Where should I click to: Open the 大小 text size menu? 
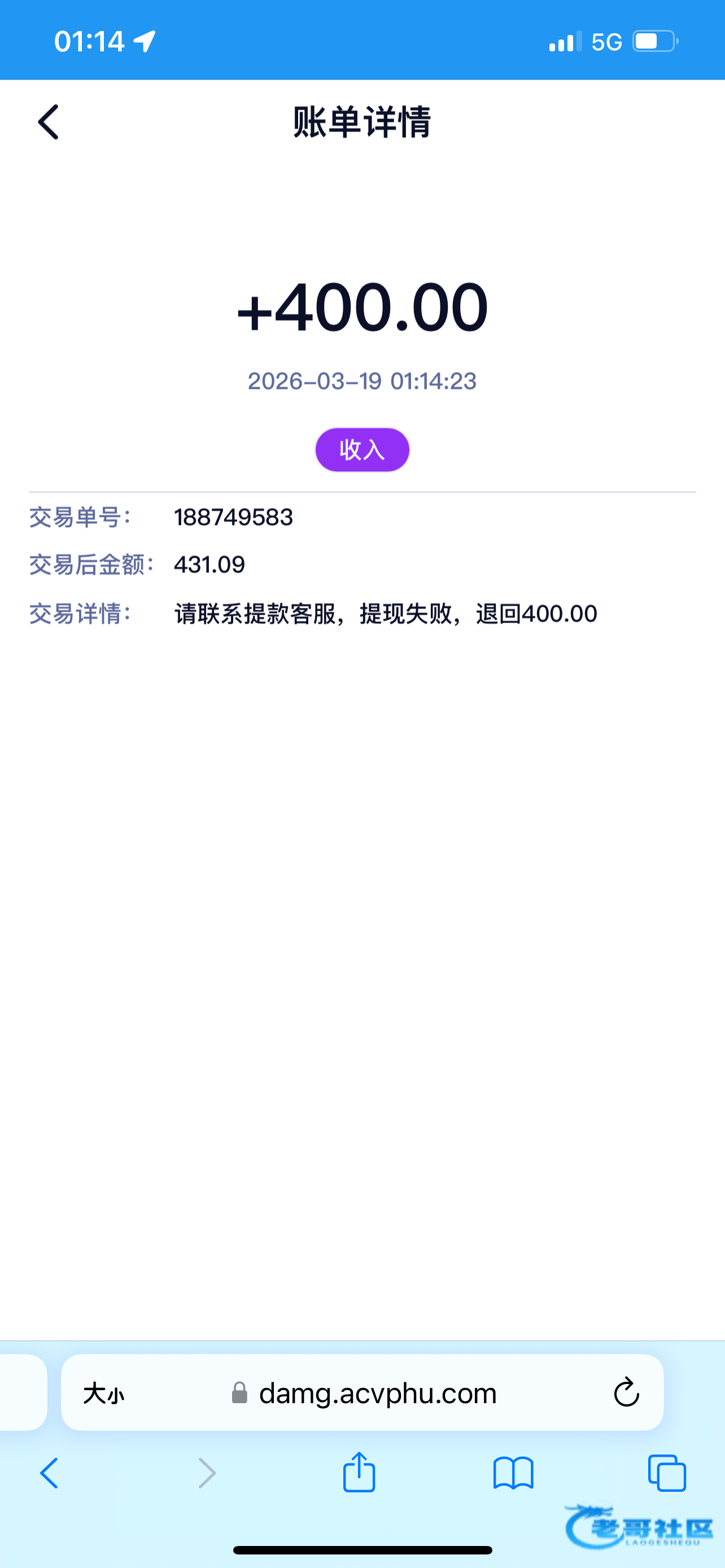(103, 1393)
